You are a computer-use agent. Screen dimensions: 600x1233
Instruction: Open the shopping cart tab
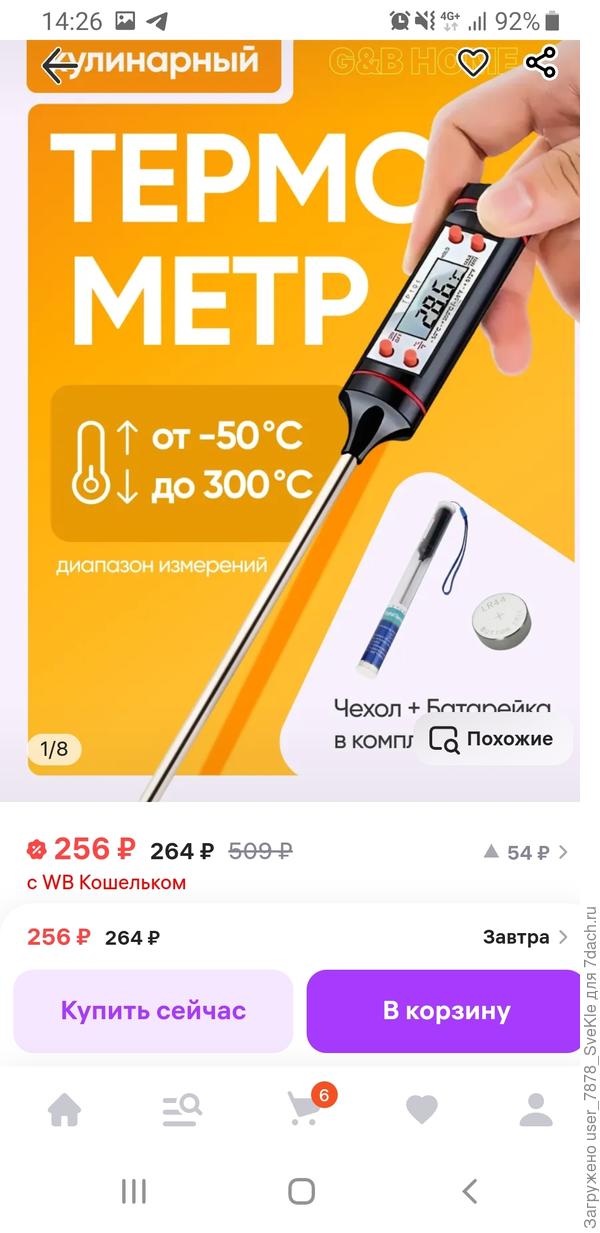(x=304, y=1109)
